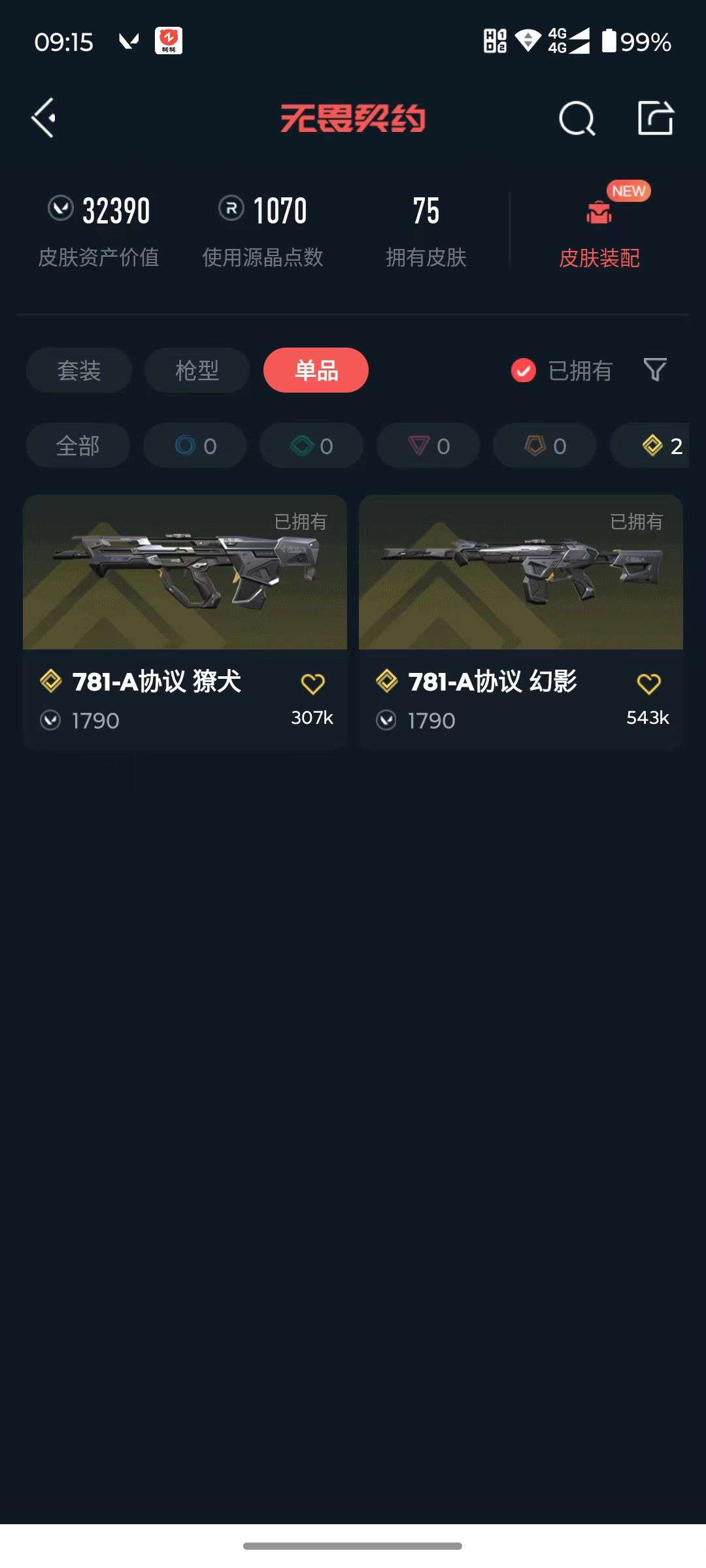Image resolution: width=706 pixels, height=1568 pixels.
Task: Open the 781-A协议 幻影 skin card
Action: [521, 575]
